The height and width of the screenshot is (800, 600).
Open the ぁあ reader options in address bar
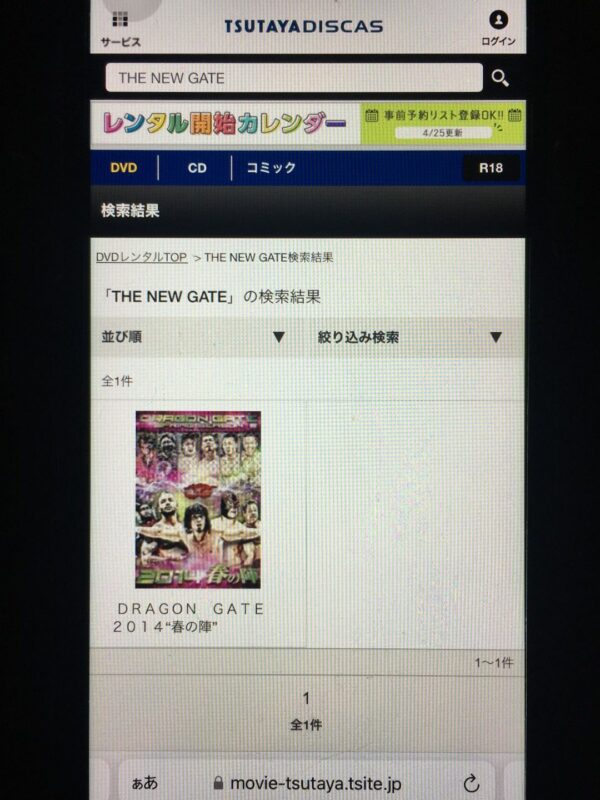tap(143, 783)
